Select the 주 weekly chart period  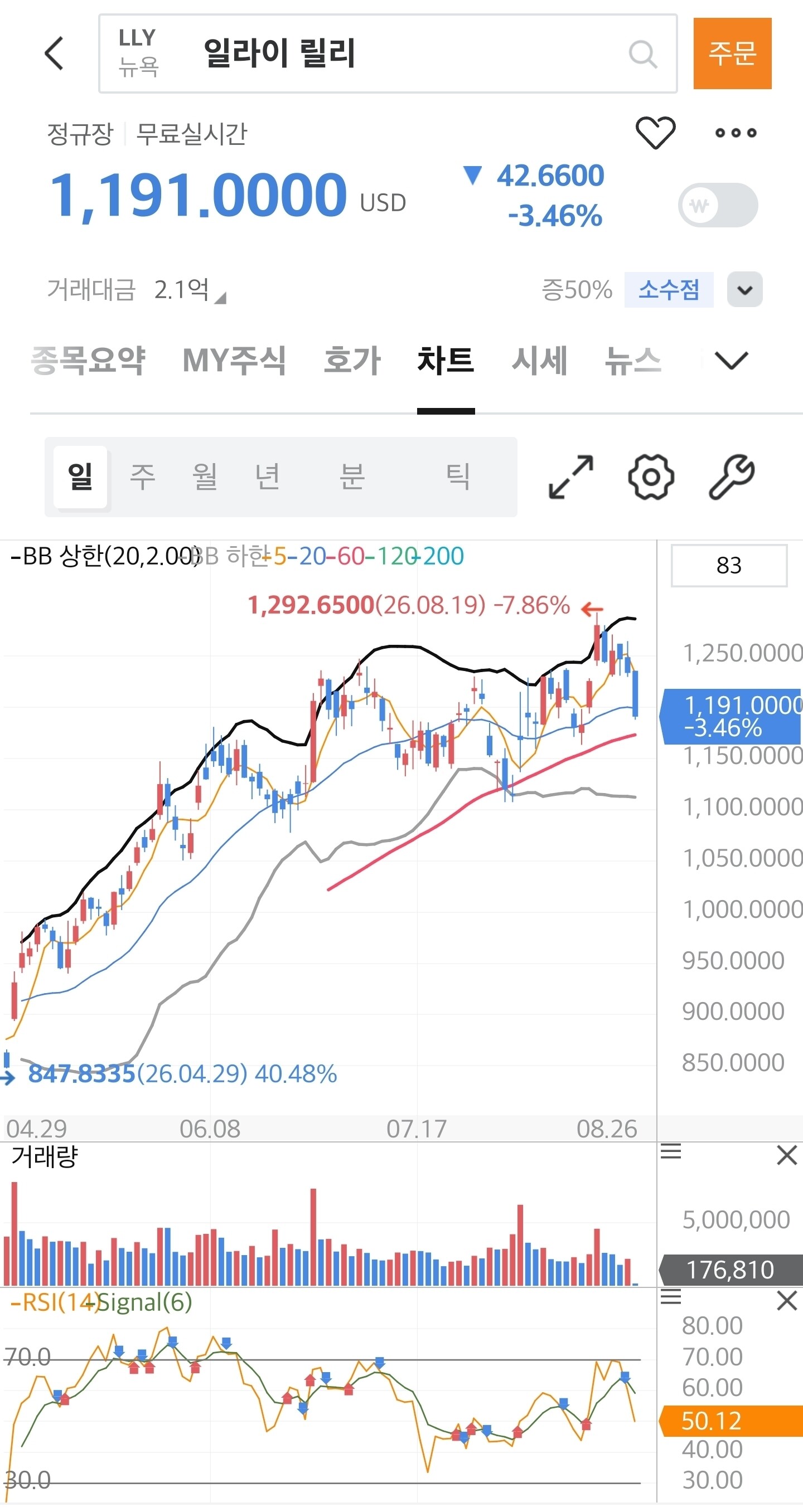143,476
